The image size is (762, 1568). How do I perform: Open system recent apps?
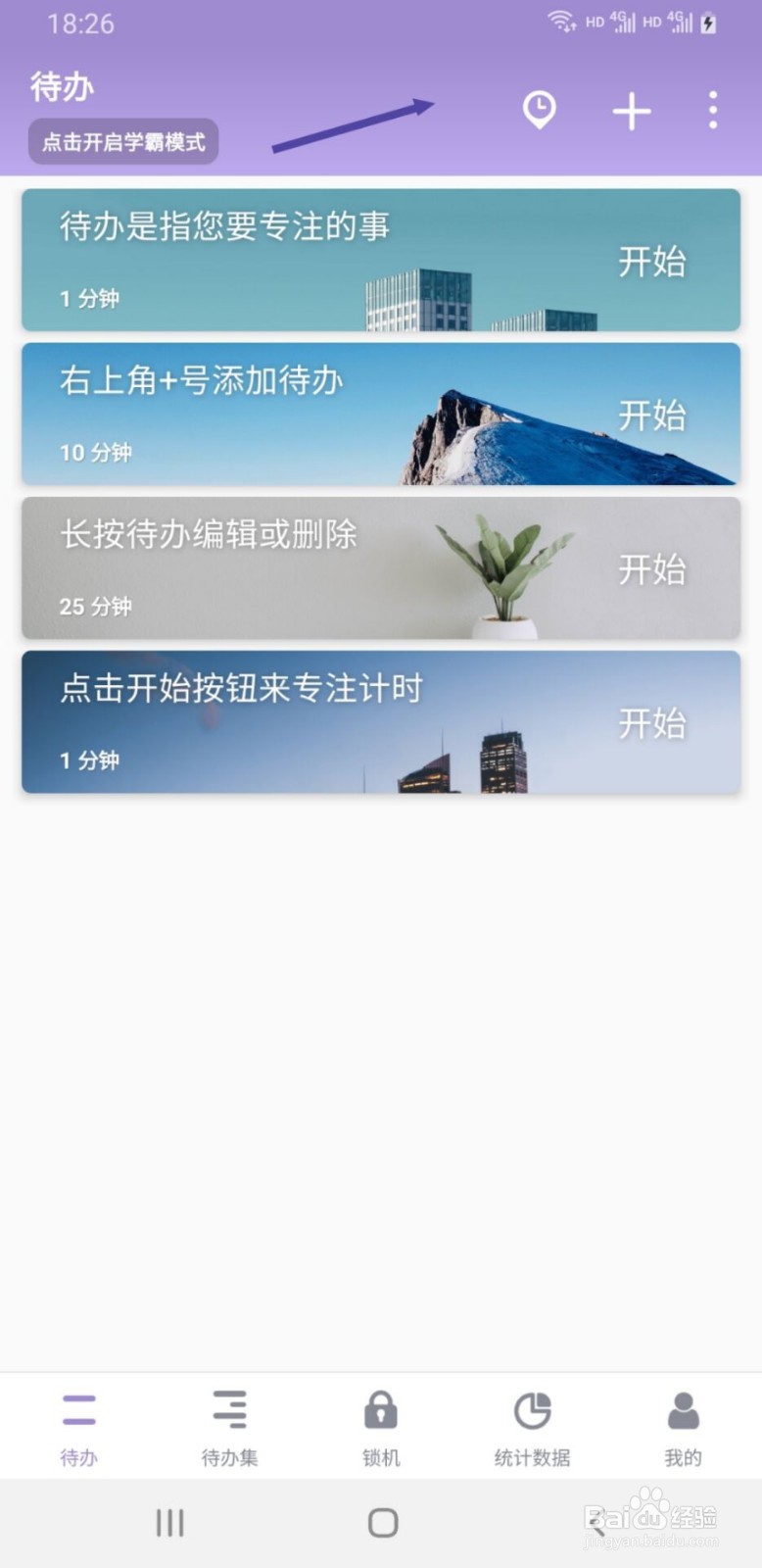pyautogui.click(x=169, y=1522)
